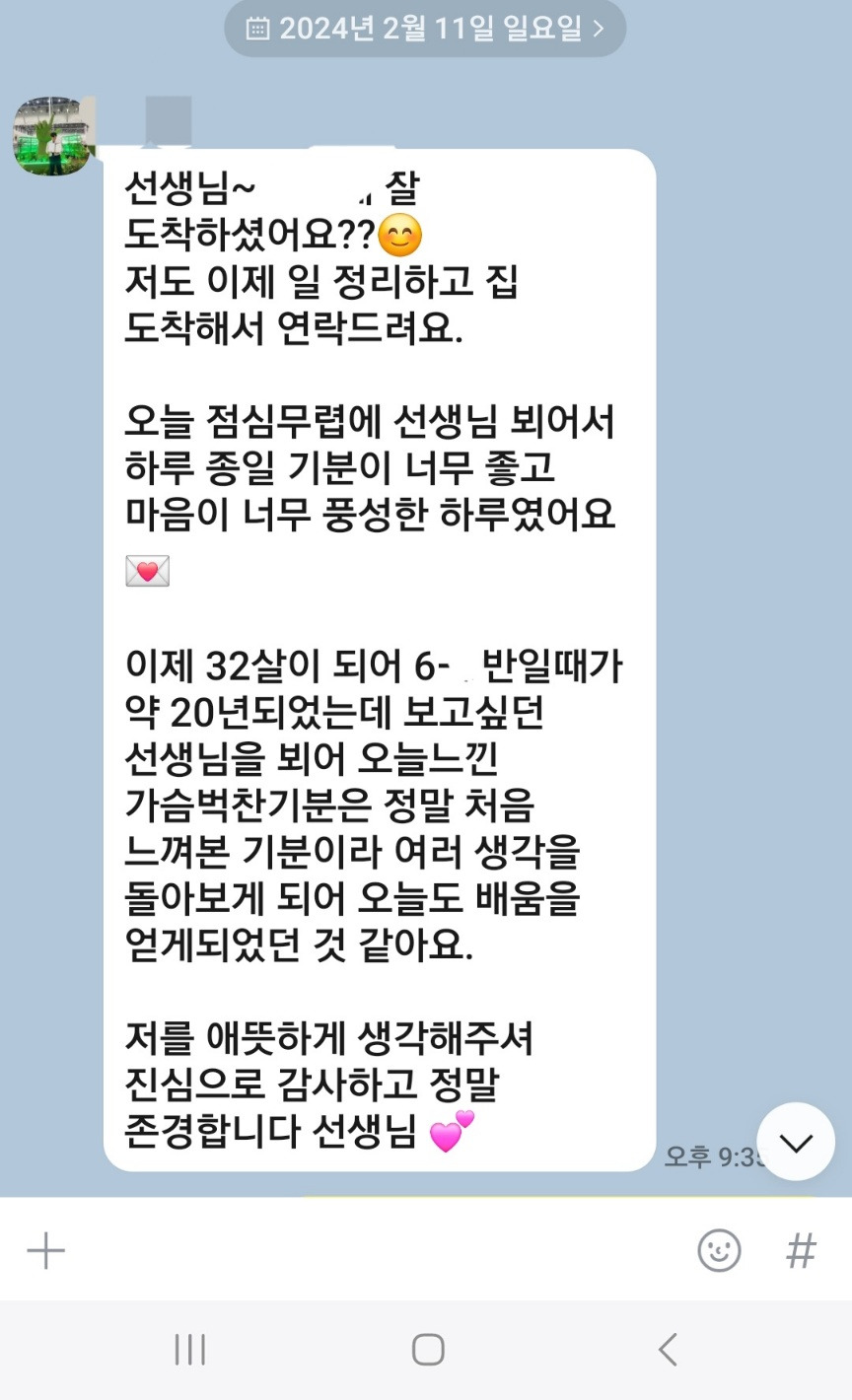Open the emoji picker smiley icon
The width and height of the screenshot is (852, 1400).
tap(721, 1248)
